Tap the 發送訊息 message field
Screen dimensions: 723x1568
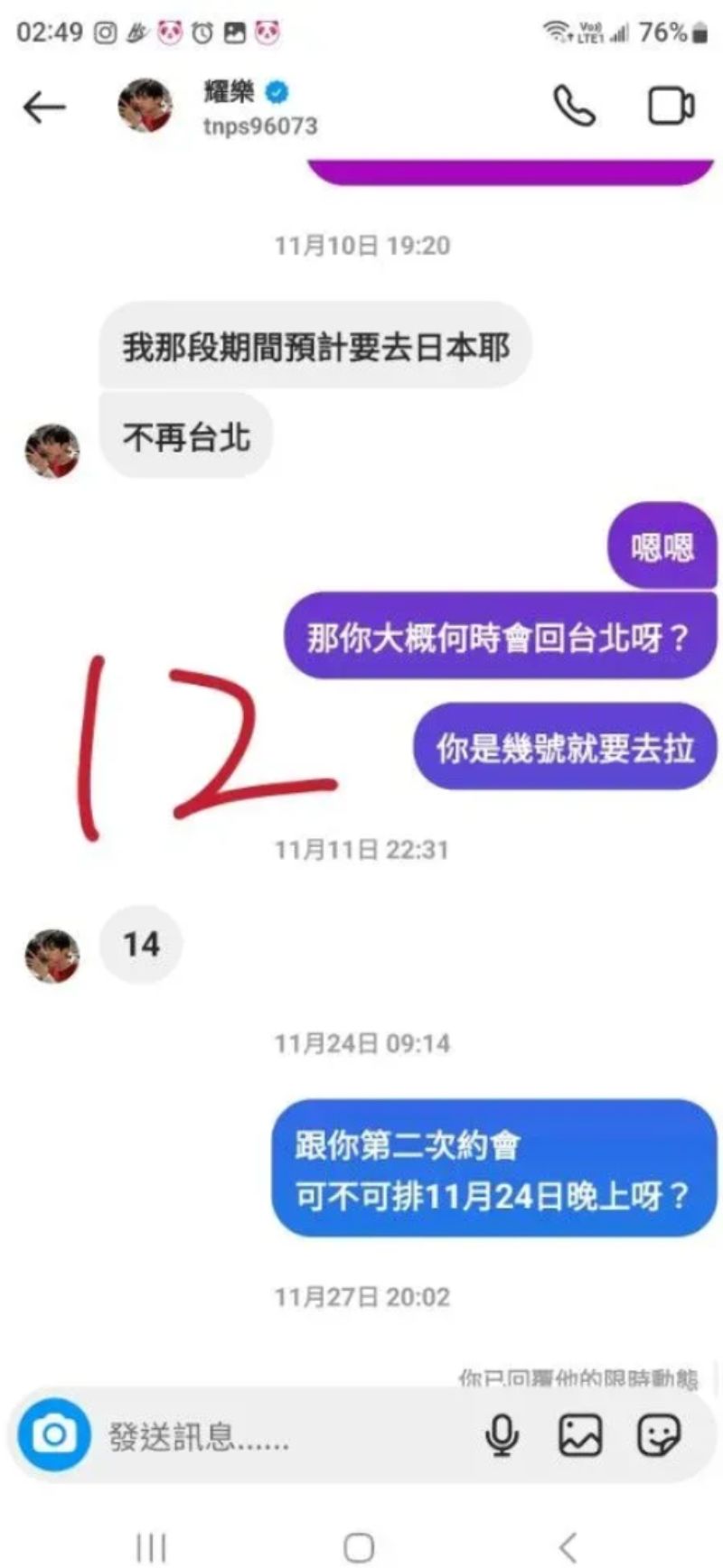click(271, 1435)
